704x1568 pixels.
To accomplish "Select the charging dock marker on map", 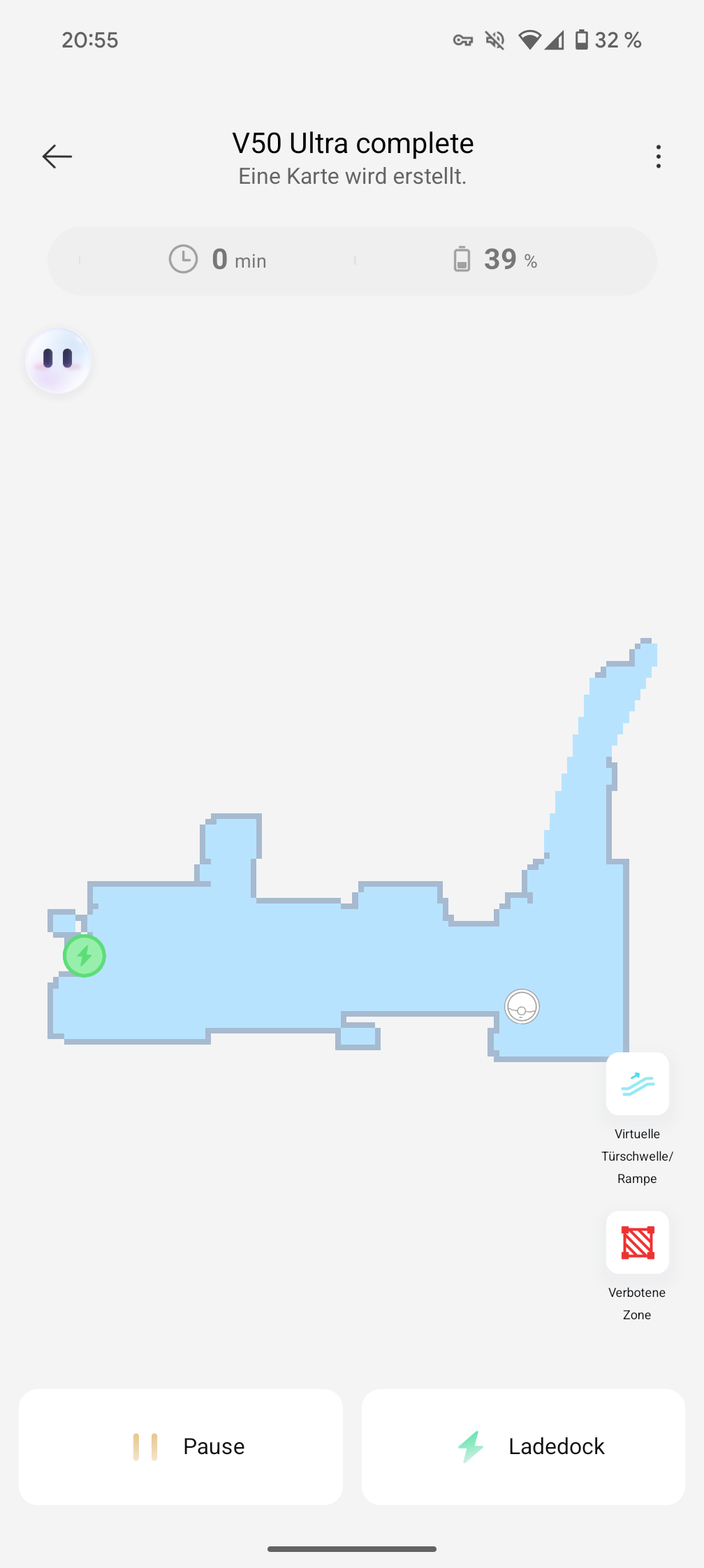I will 85,956.
